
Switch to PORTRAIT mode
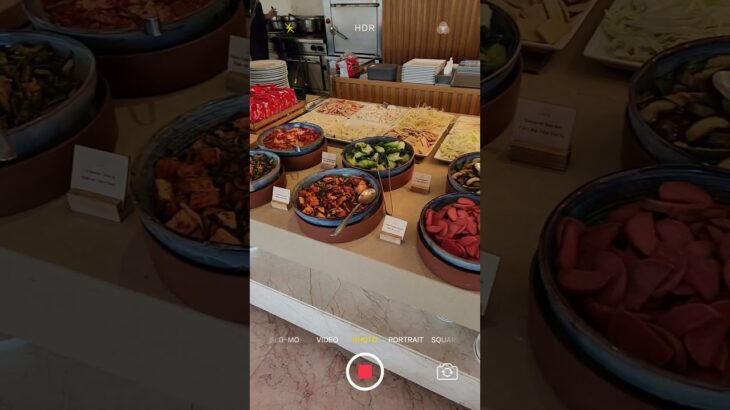click(406, 340)
